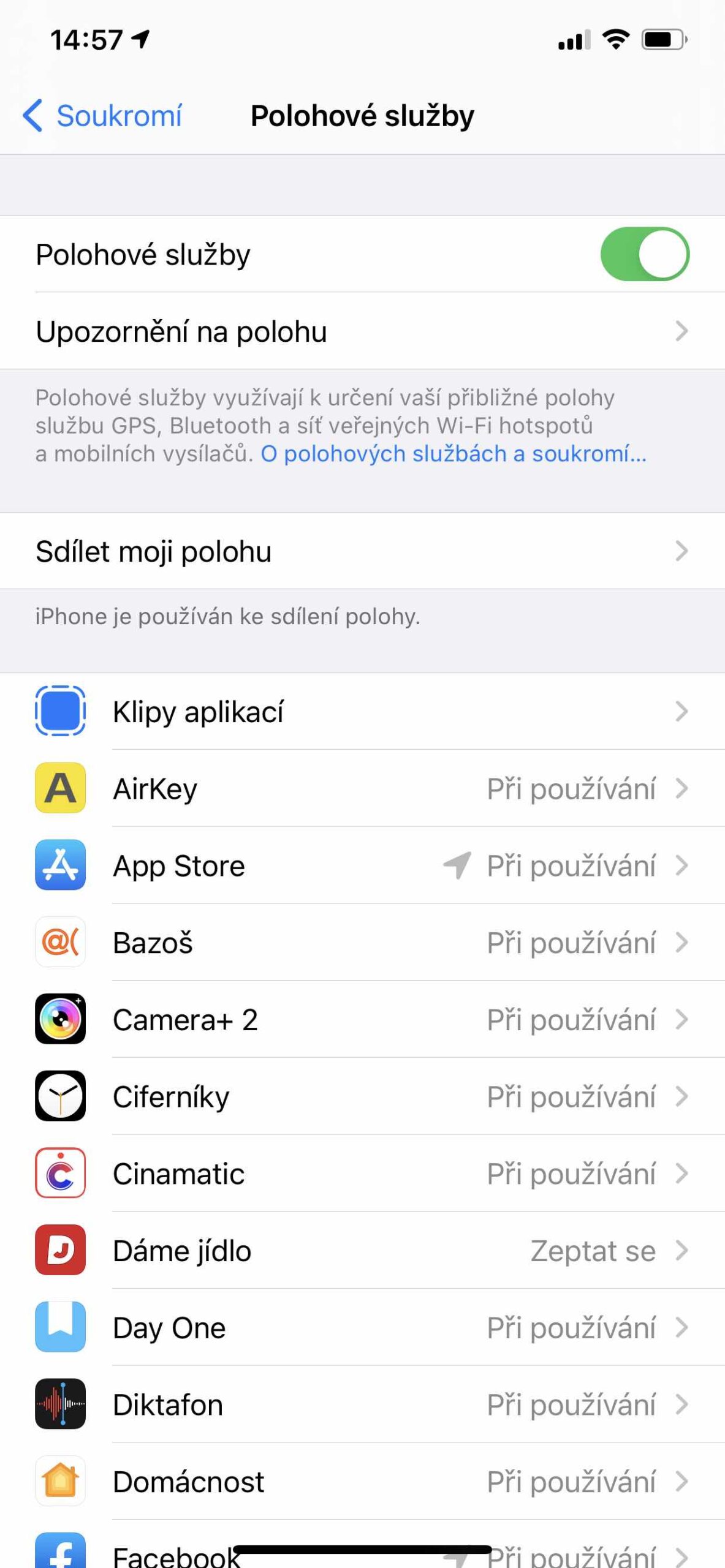Tap the Diktafon row
This screenshot has width=725, height=1568.
(362, 1404)
